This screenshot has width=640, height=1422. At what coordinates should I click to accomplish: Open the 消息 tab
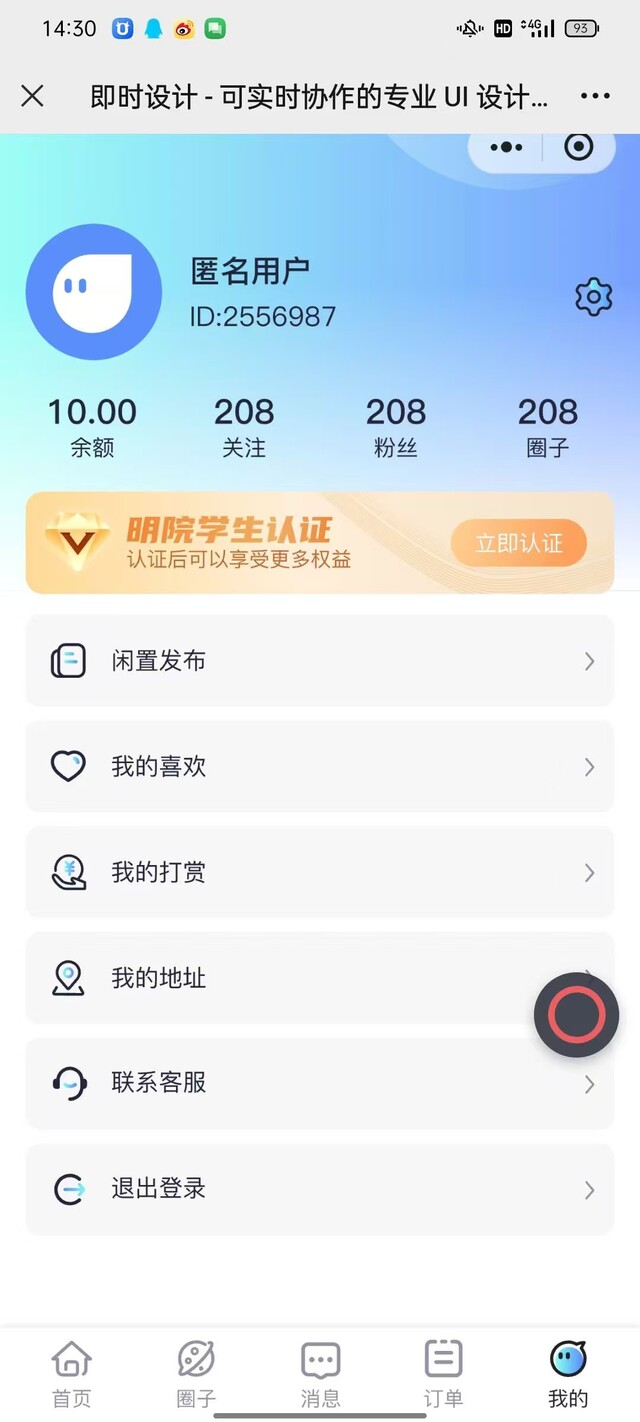coord(320,1375)
